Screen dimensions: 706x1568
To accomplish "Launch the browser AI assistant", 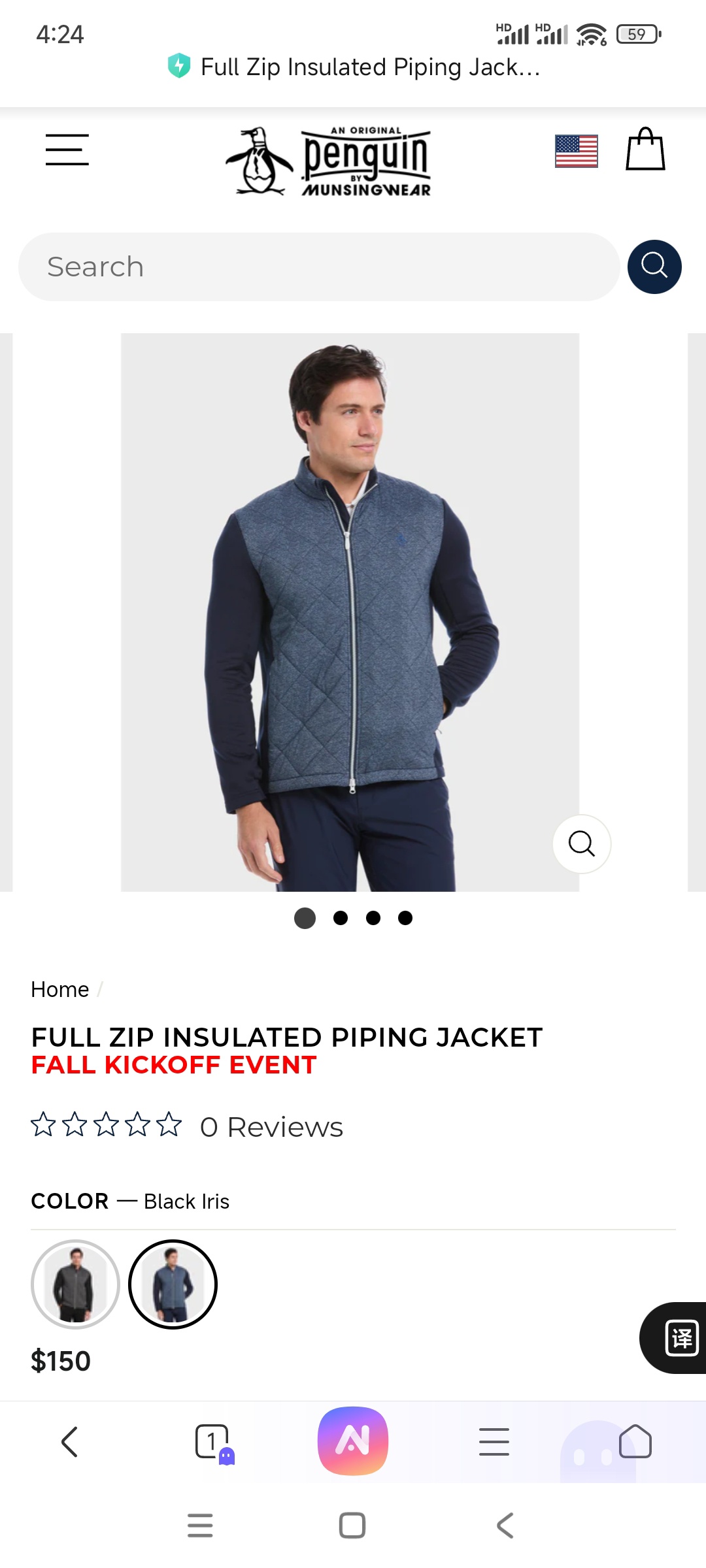I will coord(352,1441).
